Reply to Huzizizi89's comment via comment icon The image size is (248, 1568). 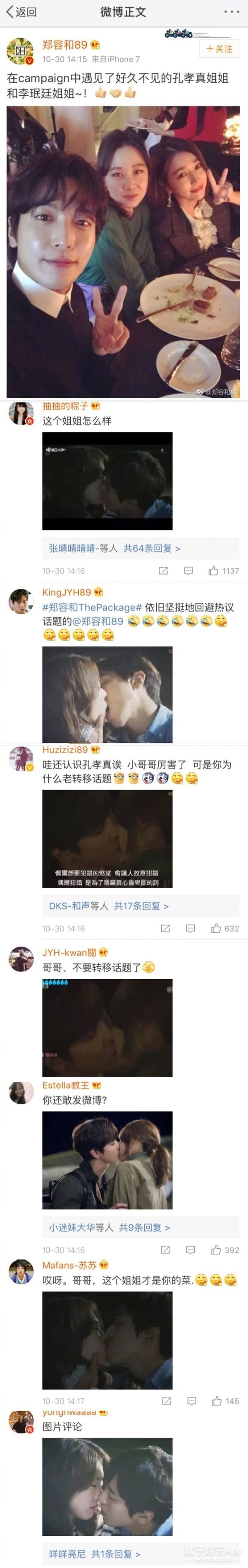[x=190, y=928]
